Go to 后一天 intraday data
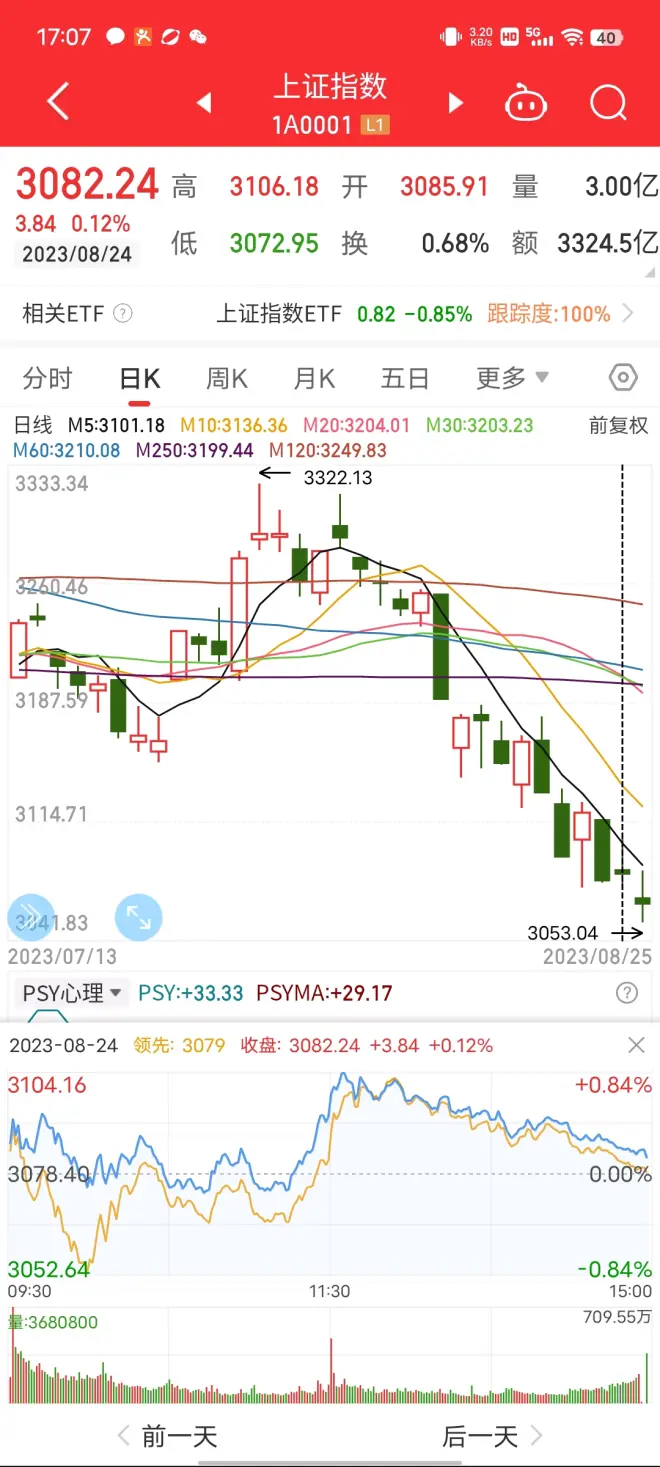This screenshot has width=660, height=1467. point(492,1437)
